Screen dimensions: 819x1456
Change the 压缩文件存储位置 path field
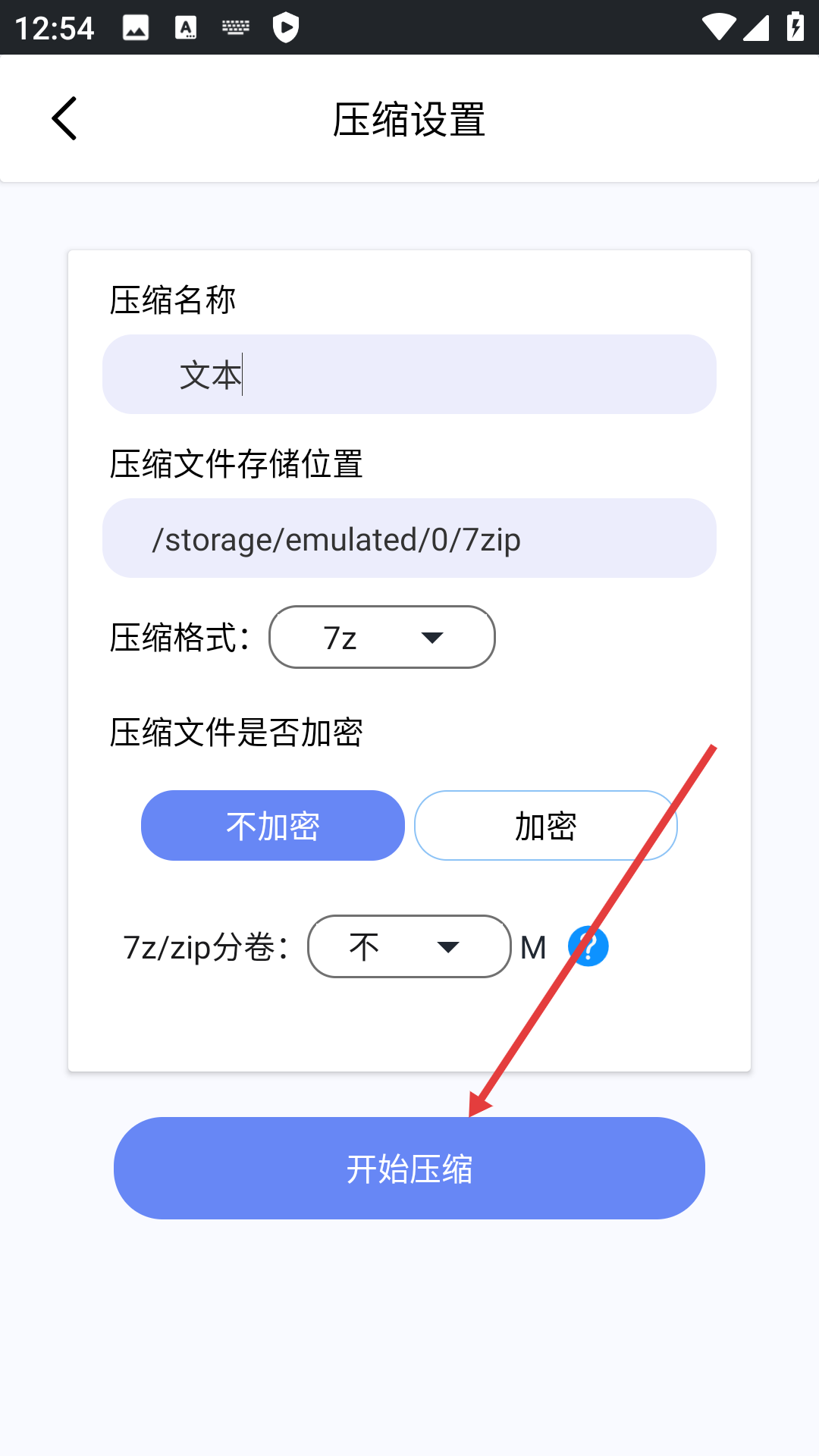coord(409,538)
